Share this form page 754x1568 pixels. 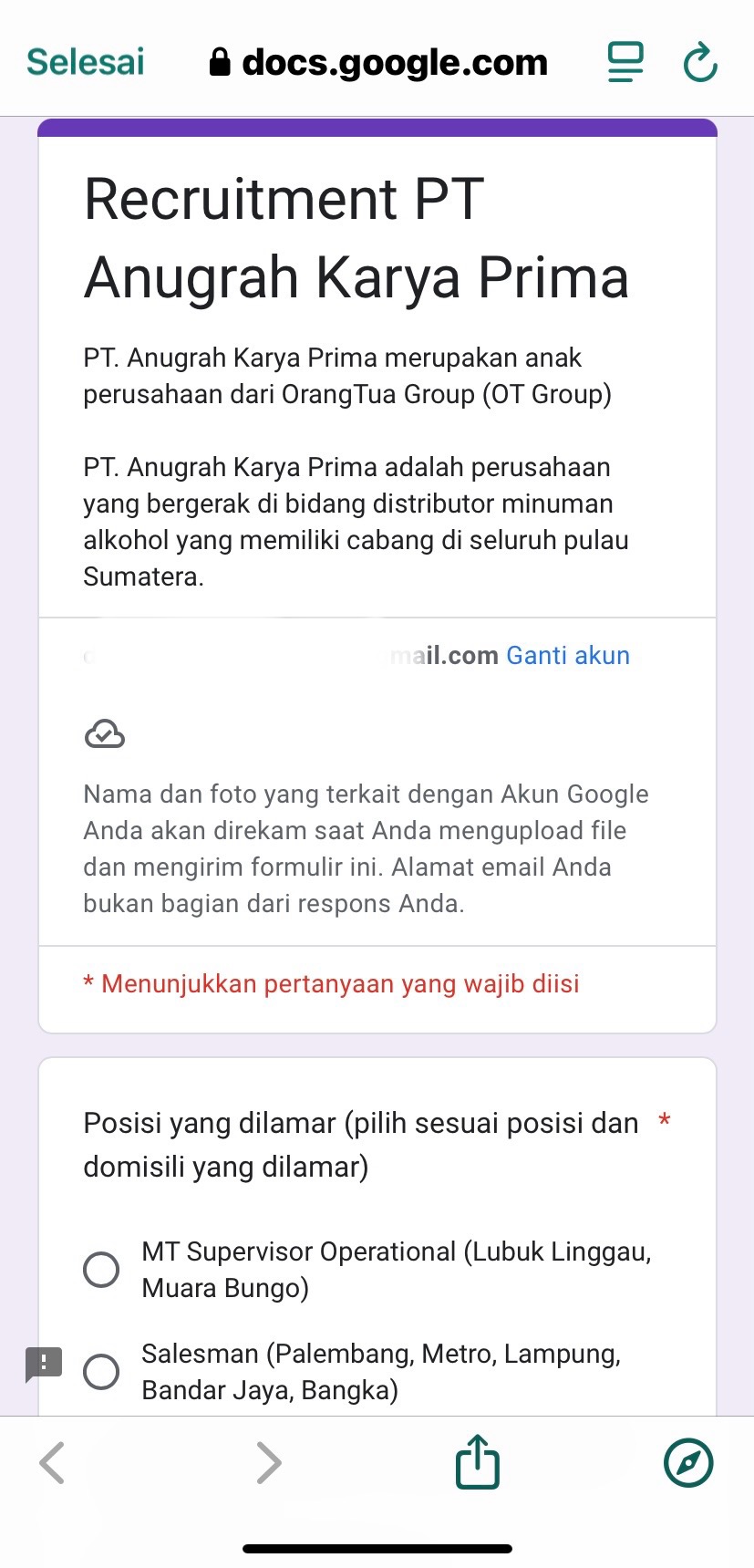click(x=477, y=1460)
